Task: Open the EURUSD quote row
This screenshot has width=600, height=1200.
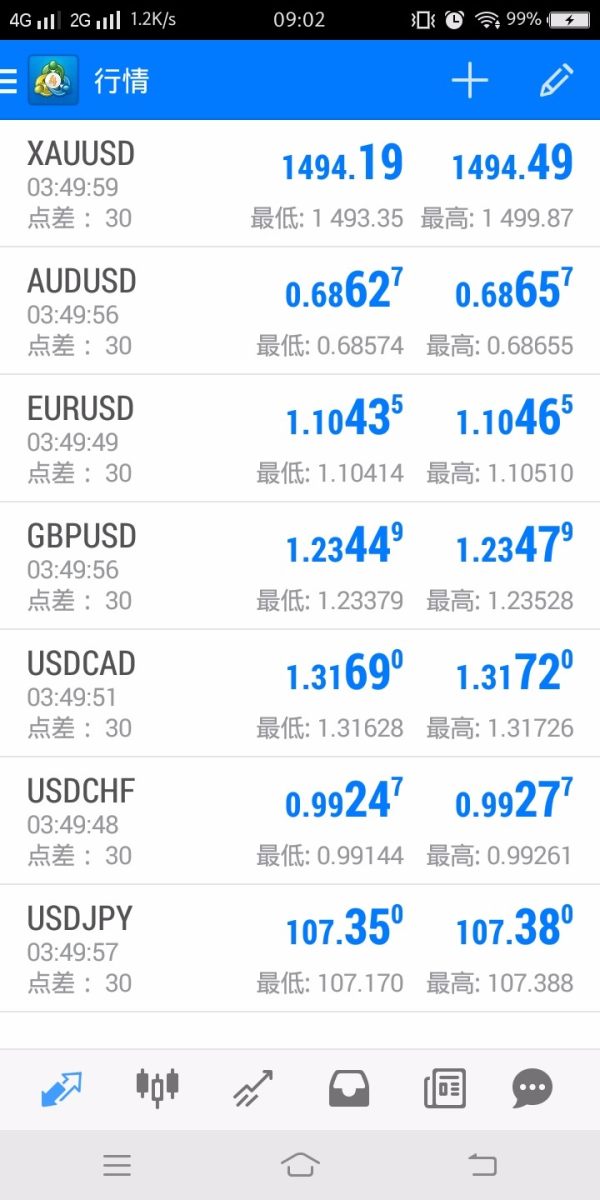Action: 300,439
